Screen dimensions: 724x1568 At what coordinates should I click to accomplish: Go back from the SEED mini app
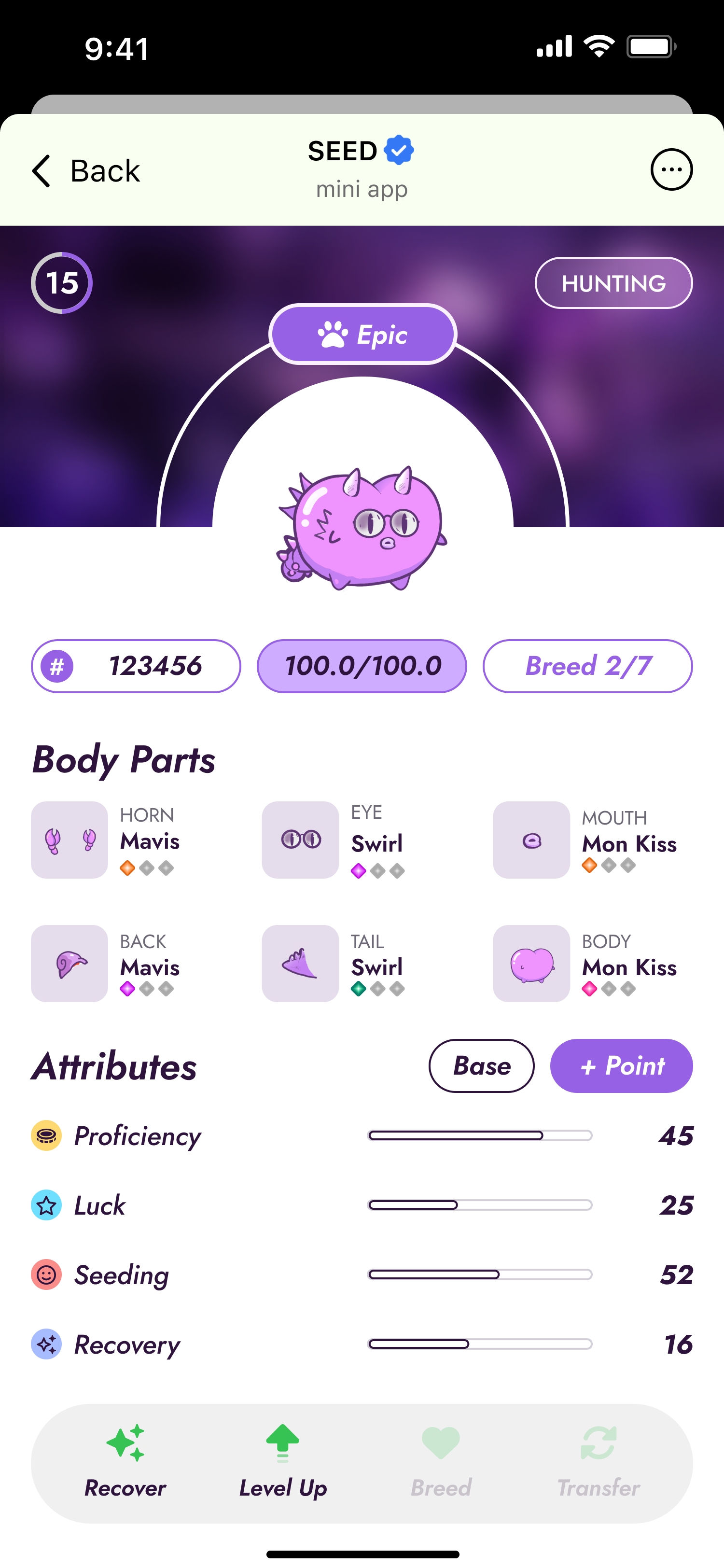86,170
